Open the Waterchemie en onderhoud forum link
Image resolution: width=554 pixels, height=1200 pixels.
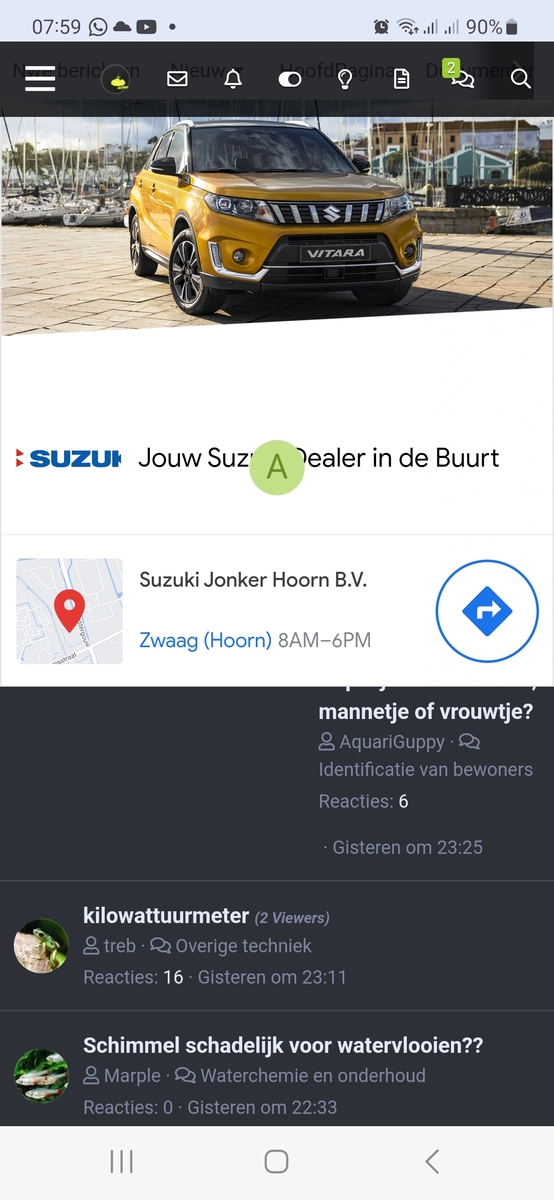pyautogui.click(x=313, y=1076)
